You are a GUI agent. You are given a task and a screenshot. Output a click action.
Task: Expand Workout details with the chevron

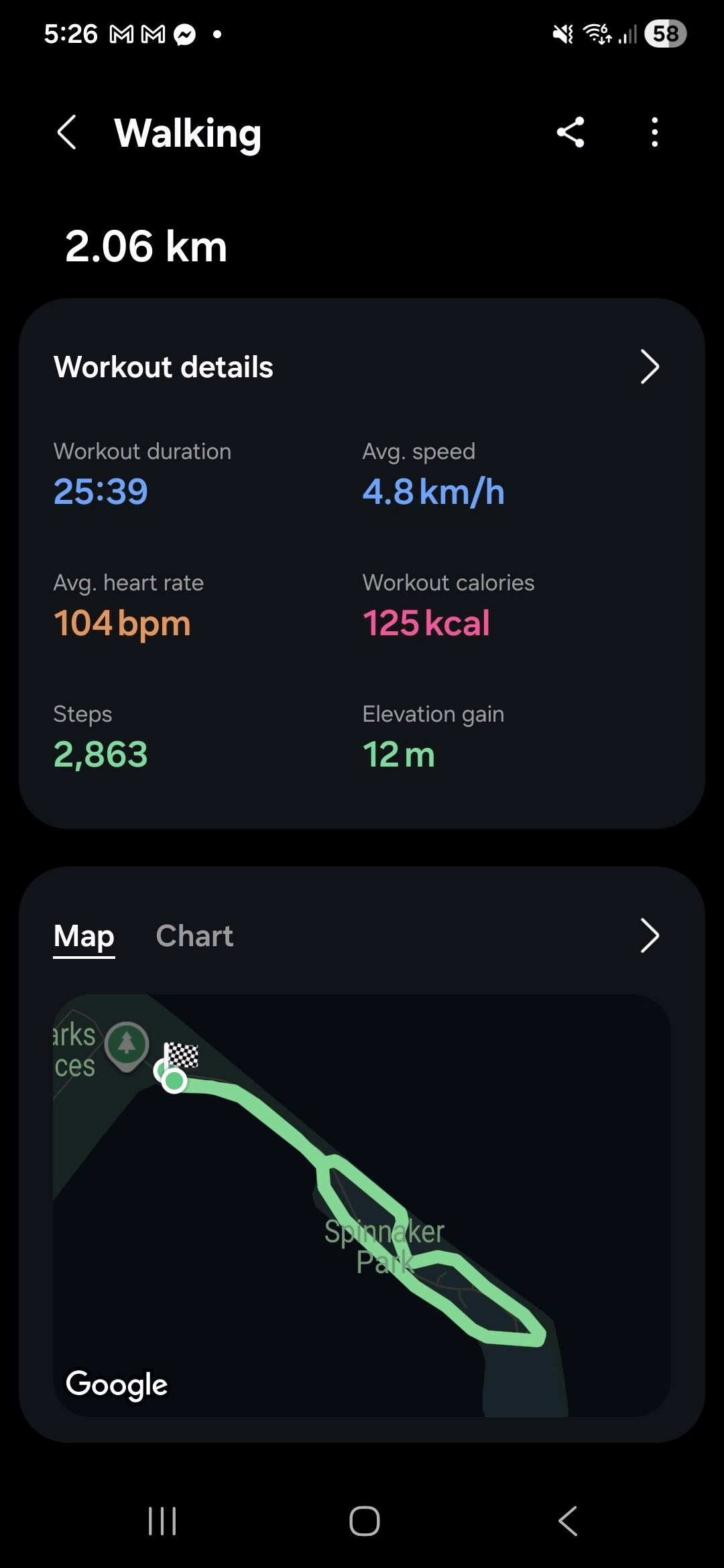point(649,367)
